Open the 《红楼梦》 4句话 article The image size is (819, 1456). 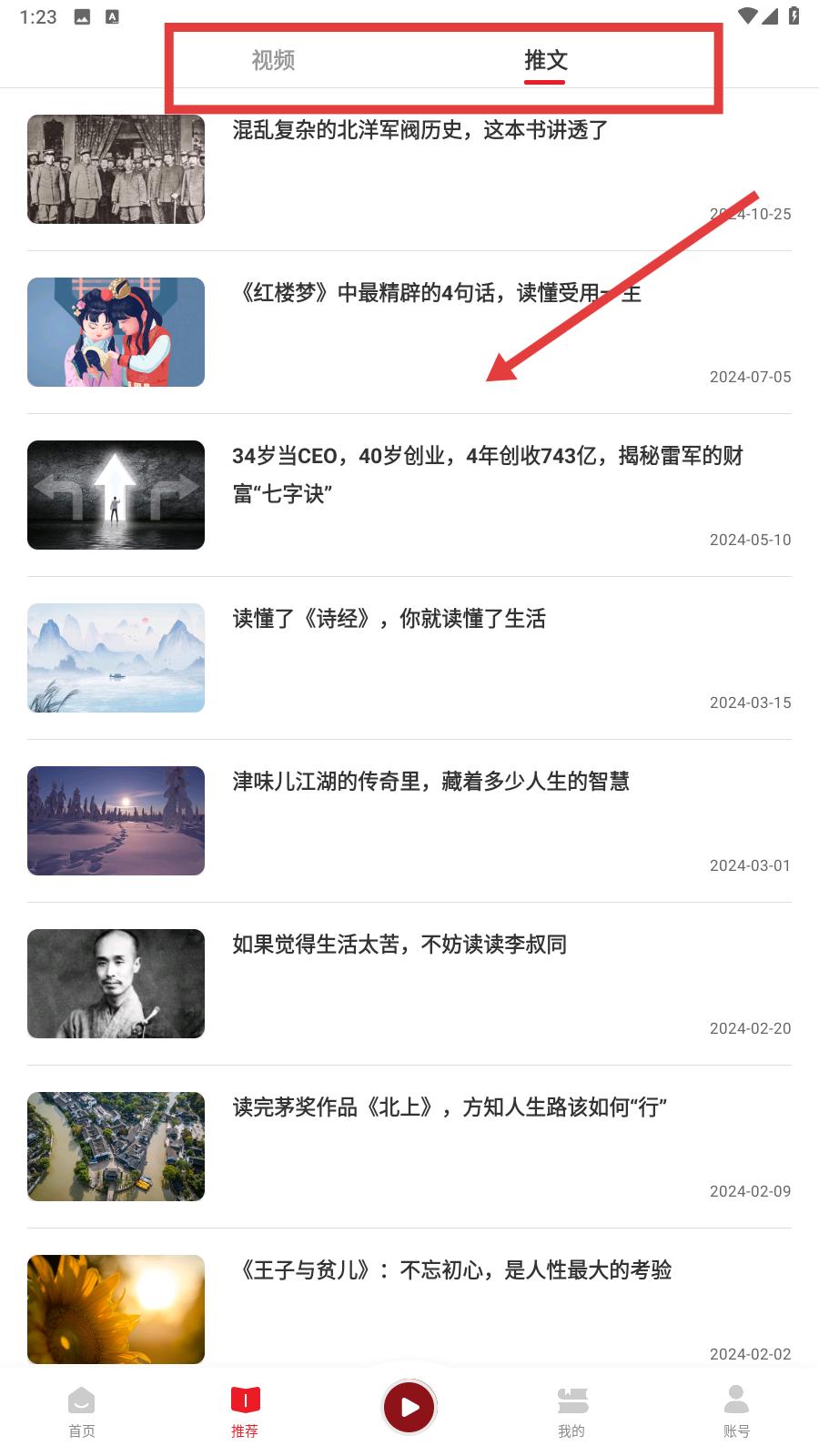click(x=437, y=293)
